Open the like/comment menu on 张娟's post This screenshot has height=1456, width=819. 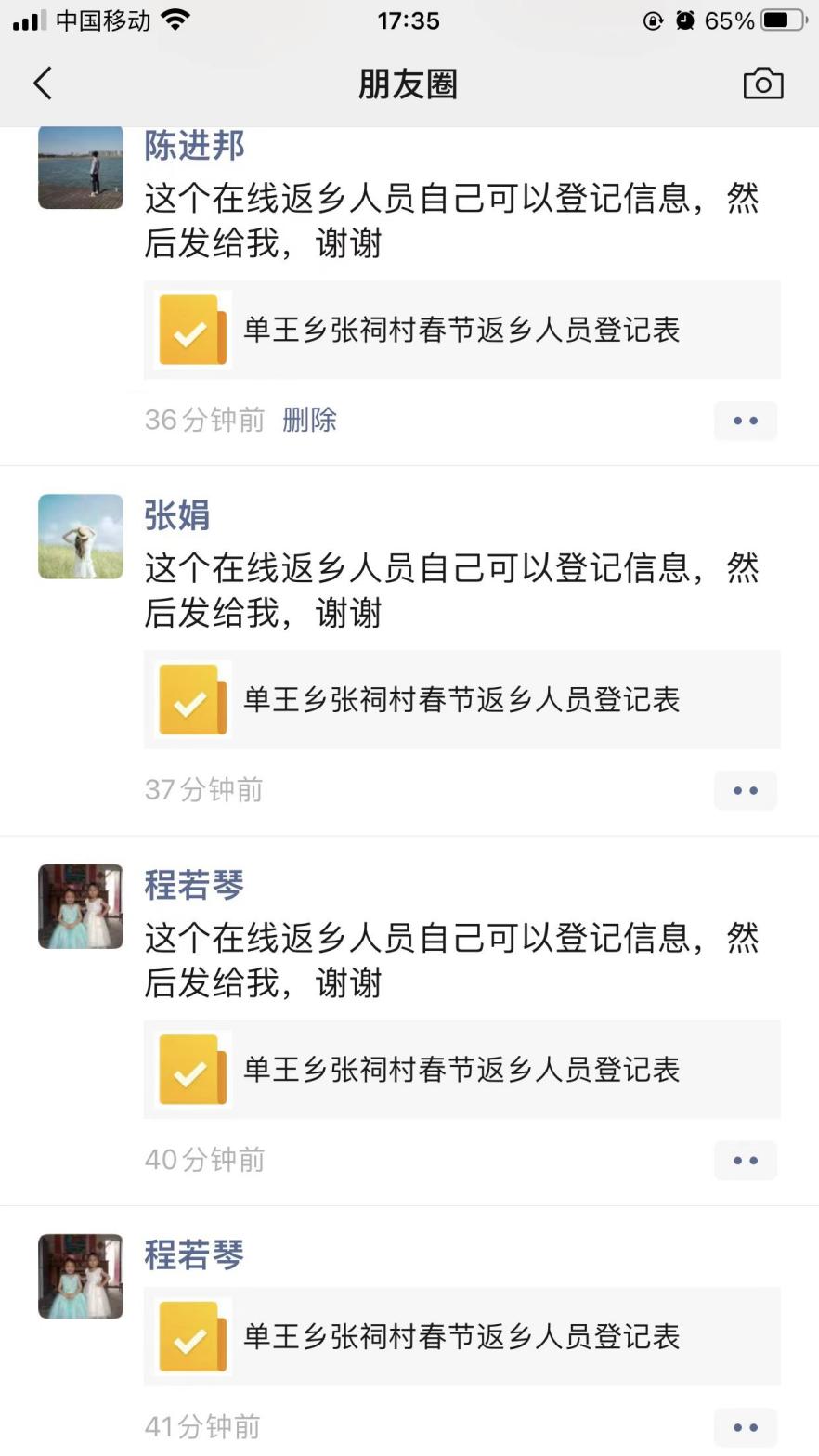(745, 790)
